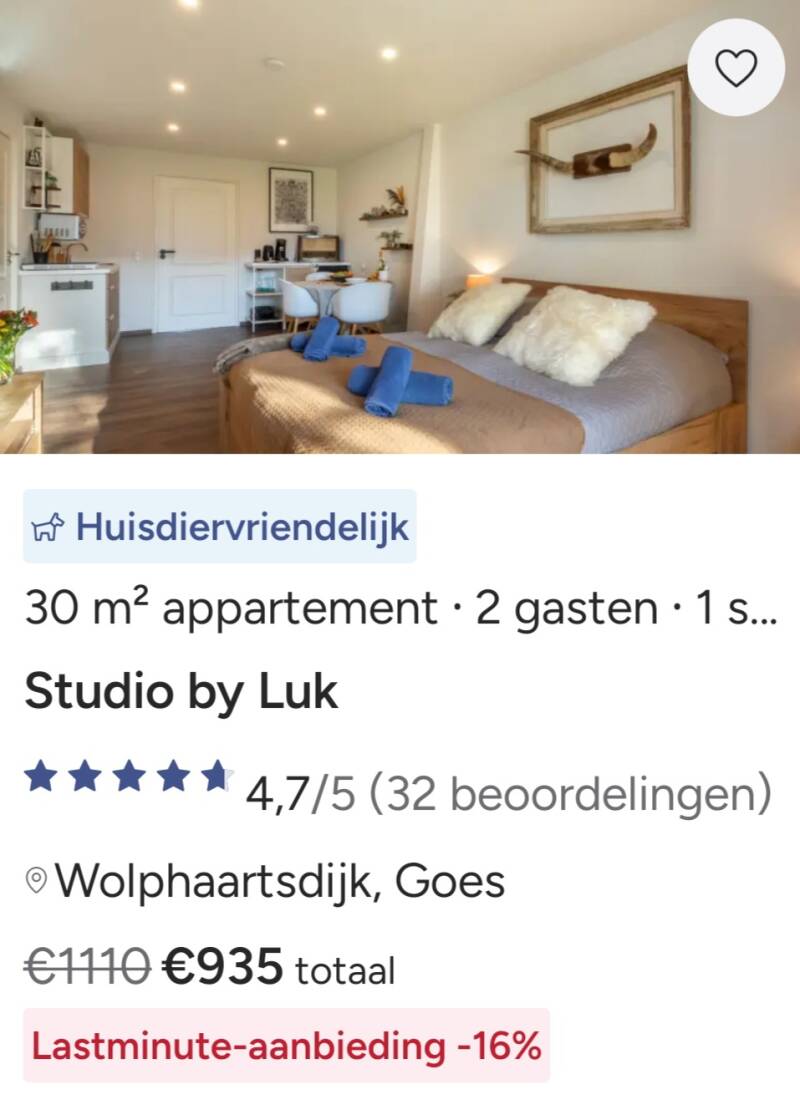800x1120 pixels.
Task: Save Studio by Luk with the heart icon
Action: click(x=736, y=68)
